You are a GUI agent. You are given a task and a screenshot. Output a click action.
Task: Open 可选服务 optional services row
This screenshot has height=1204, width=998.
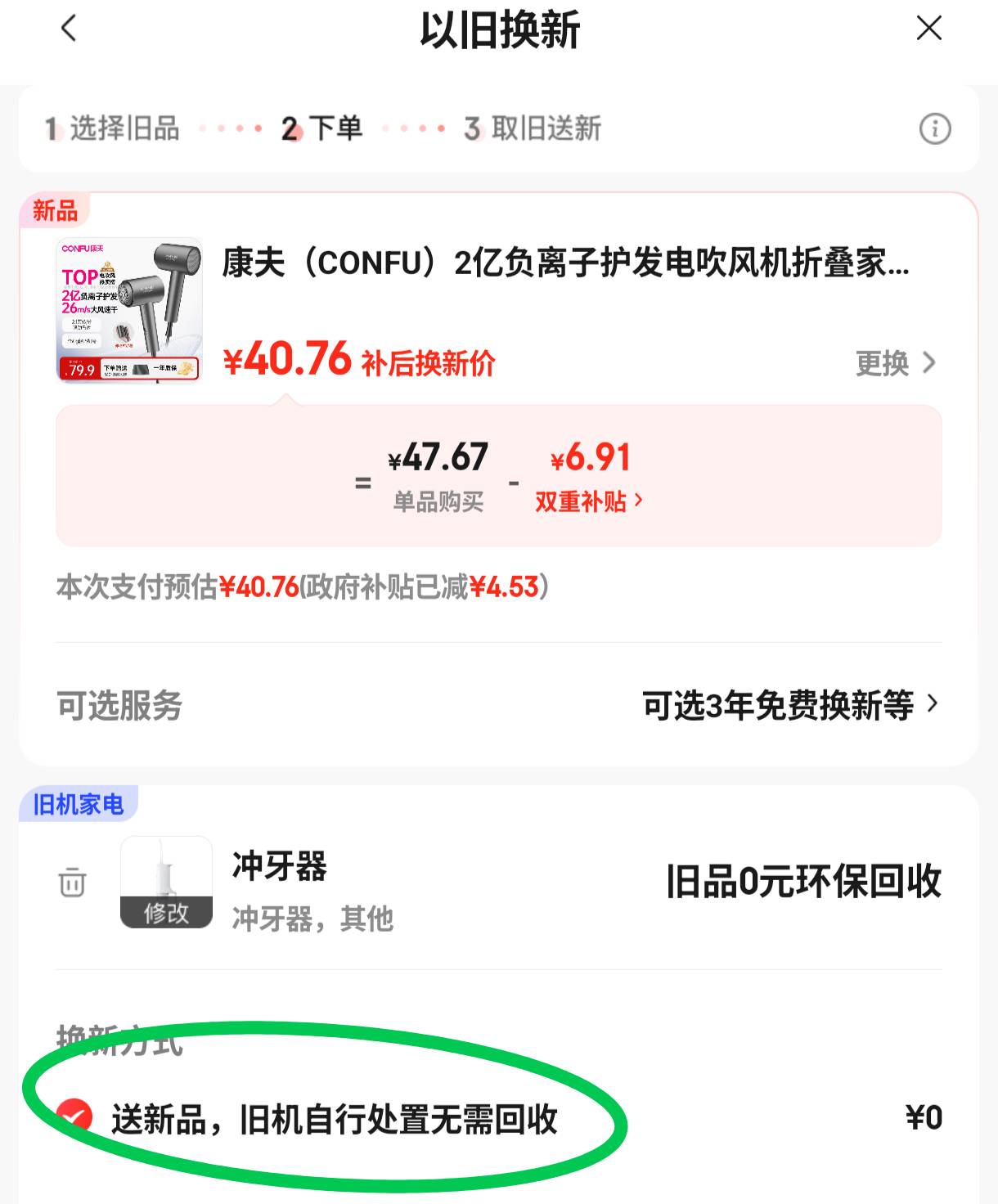(499, 705)
